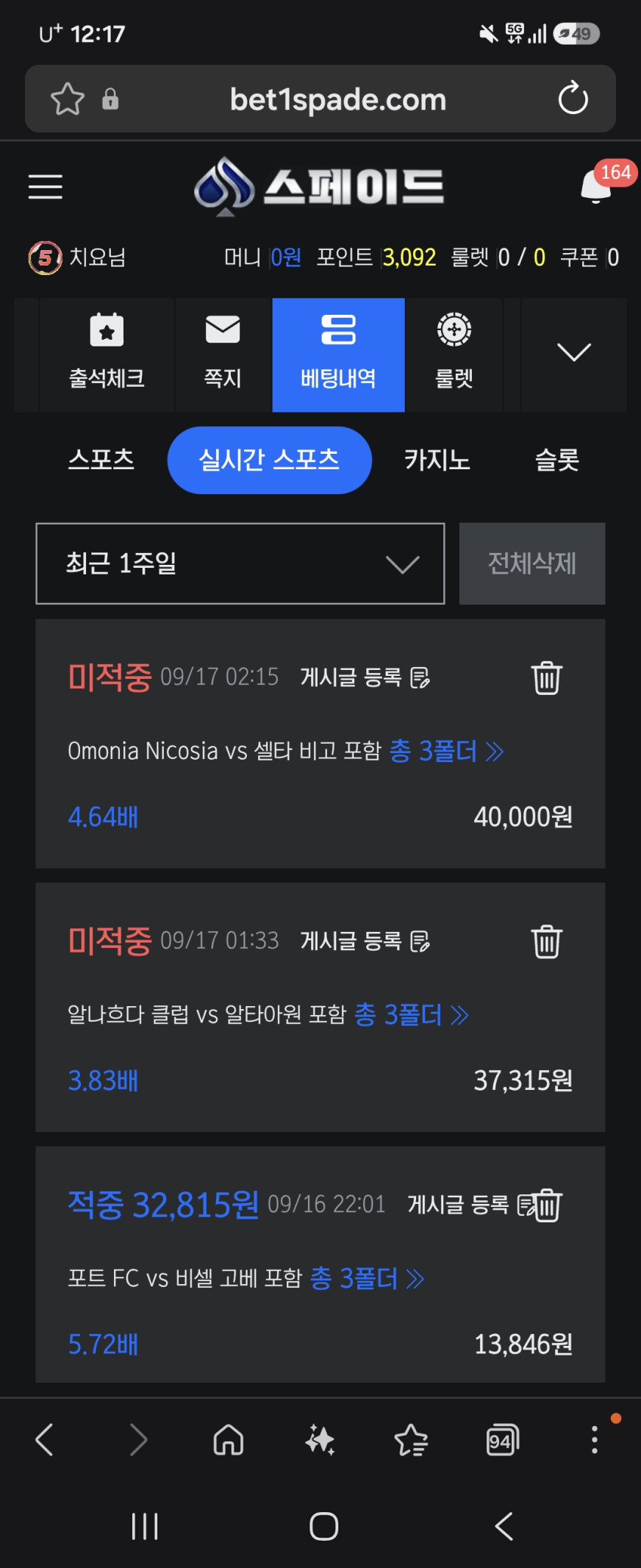Image resolution: width=641 pixels, height=1568 pixels.
Task: Open the notifications bell with 164 badge
Action: pos(597,185)
